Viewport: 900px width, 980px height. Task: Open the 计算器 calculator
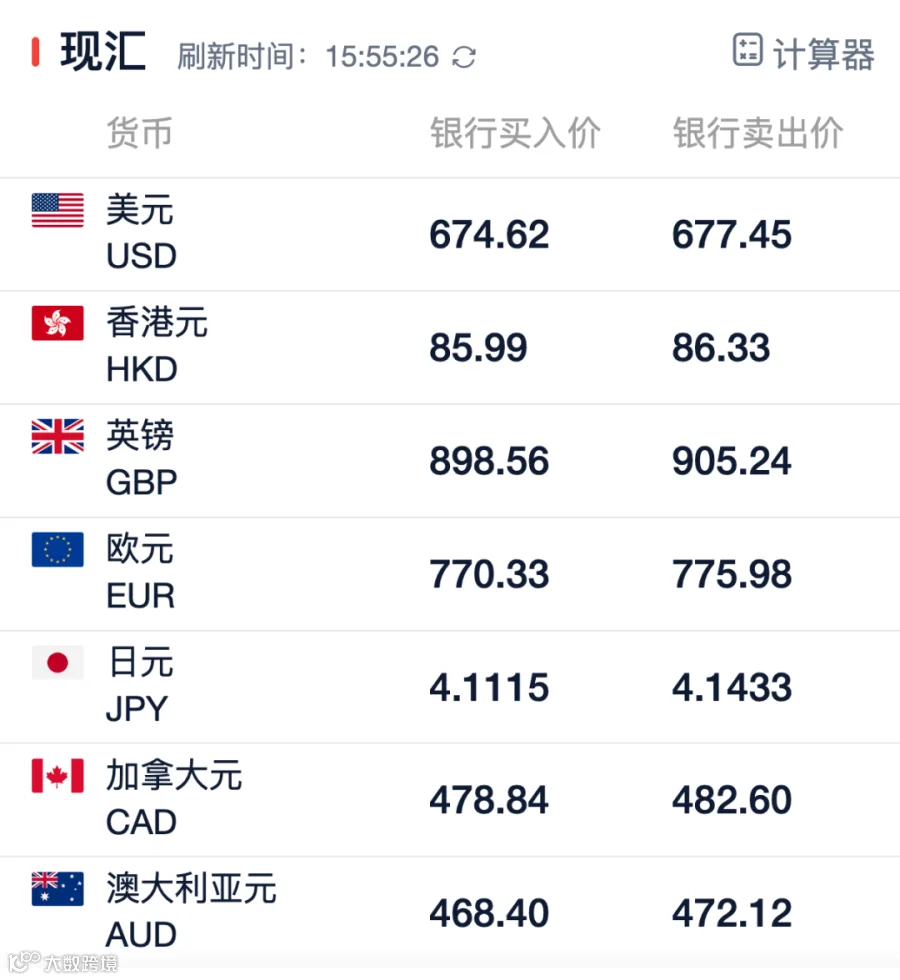pyautogui.click(x=803, y=52)
